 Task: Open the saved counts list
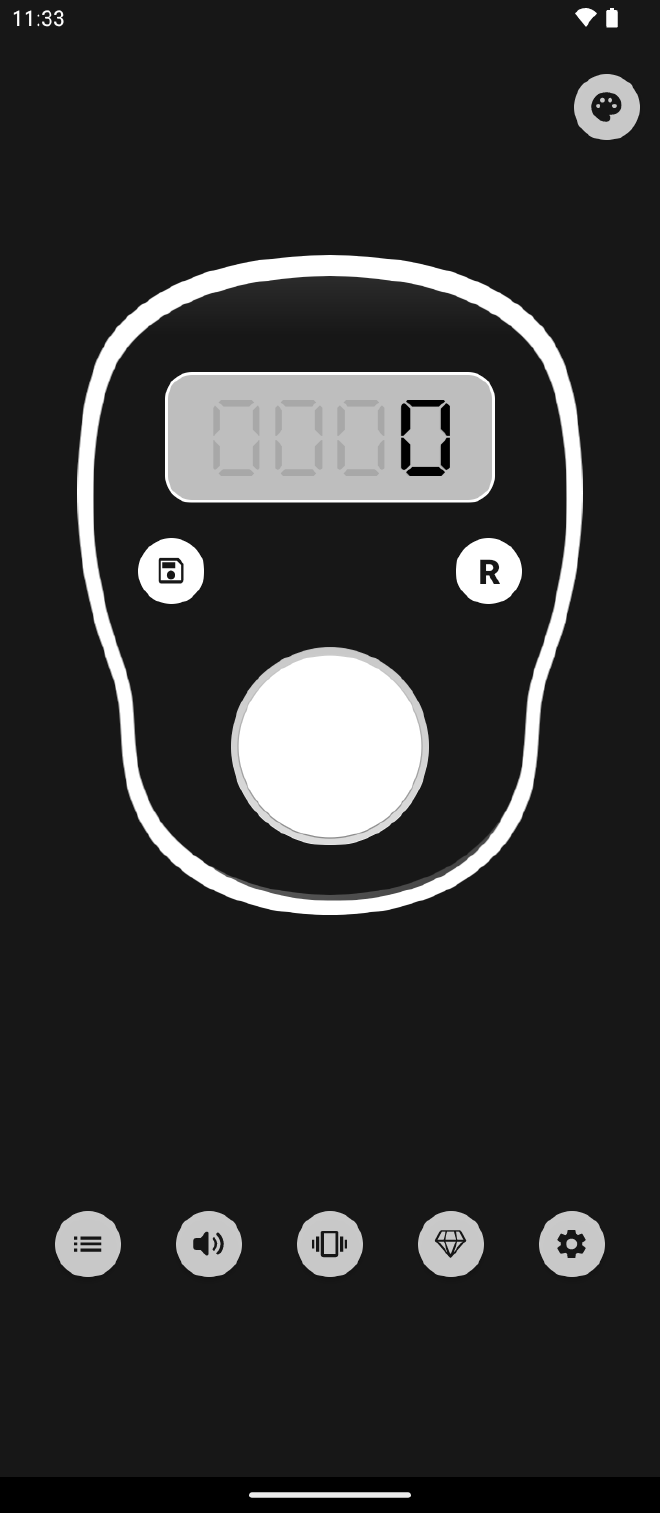88,1244
